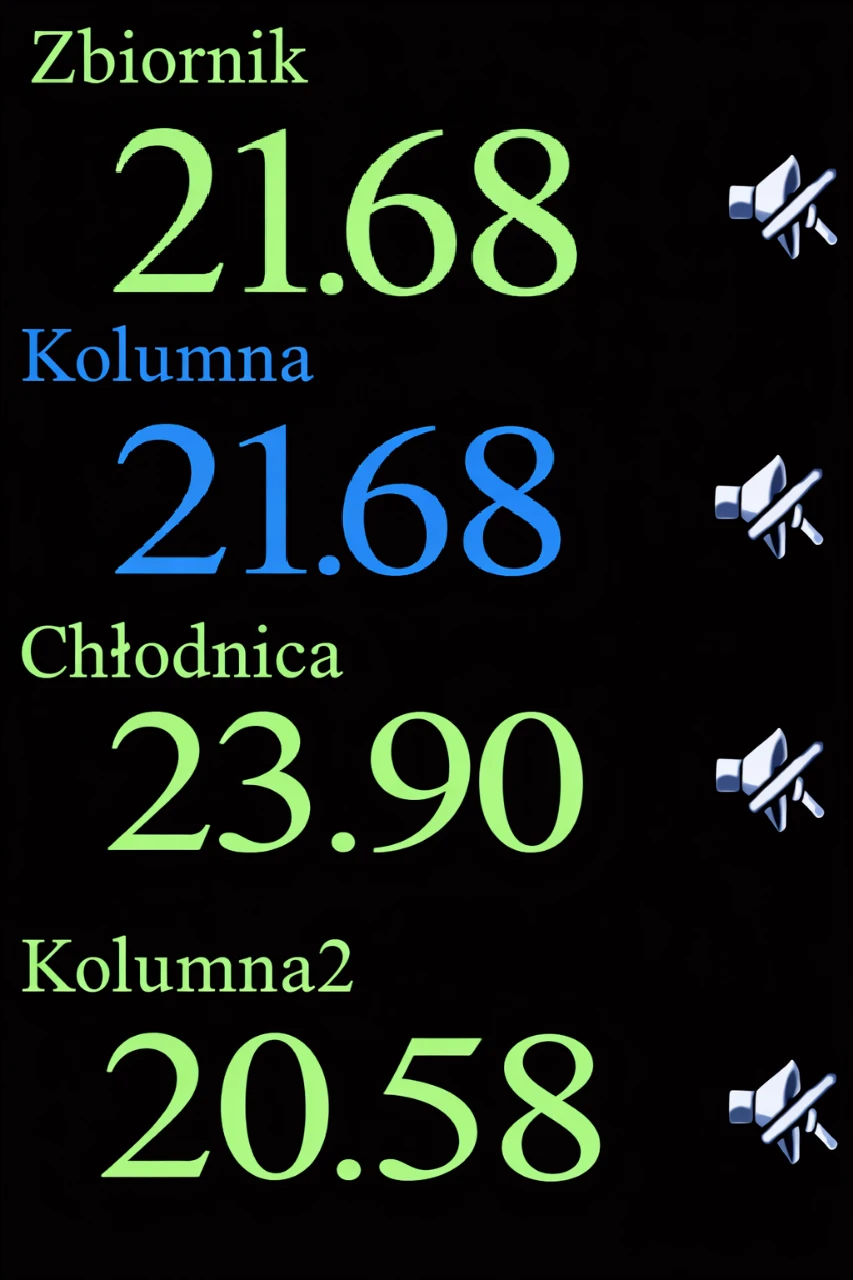This screenshot has width=853, height=1280.
Task: Unmute the Chłodnica temperature alarm
Action: point(768,779)
